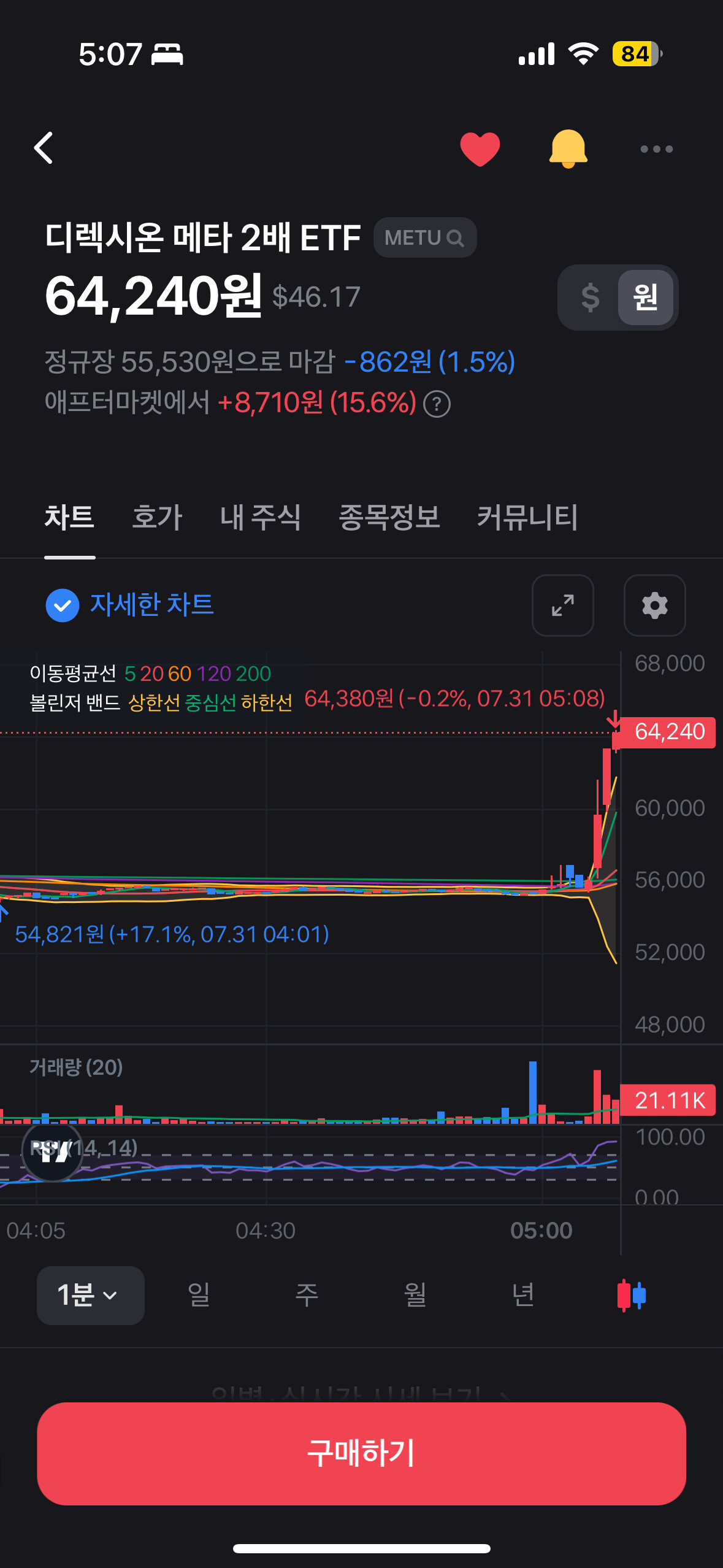Switch to the 호가 tab
The image size is (723, 1568).
(158, 517)
